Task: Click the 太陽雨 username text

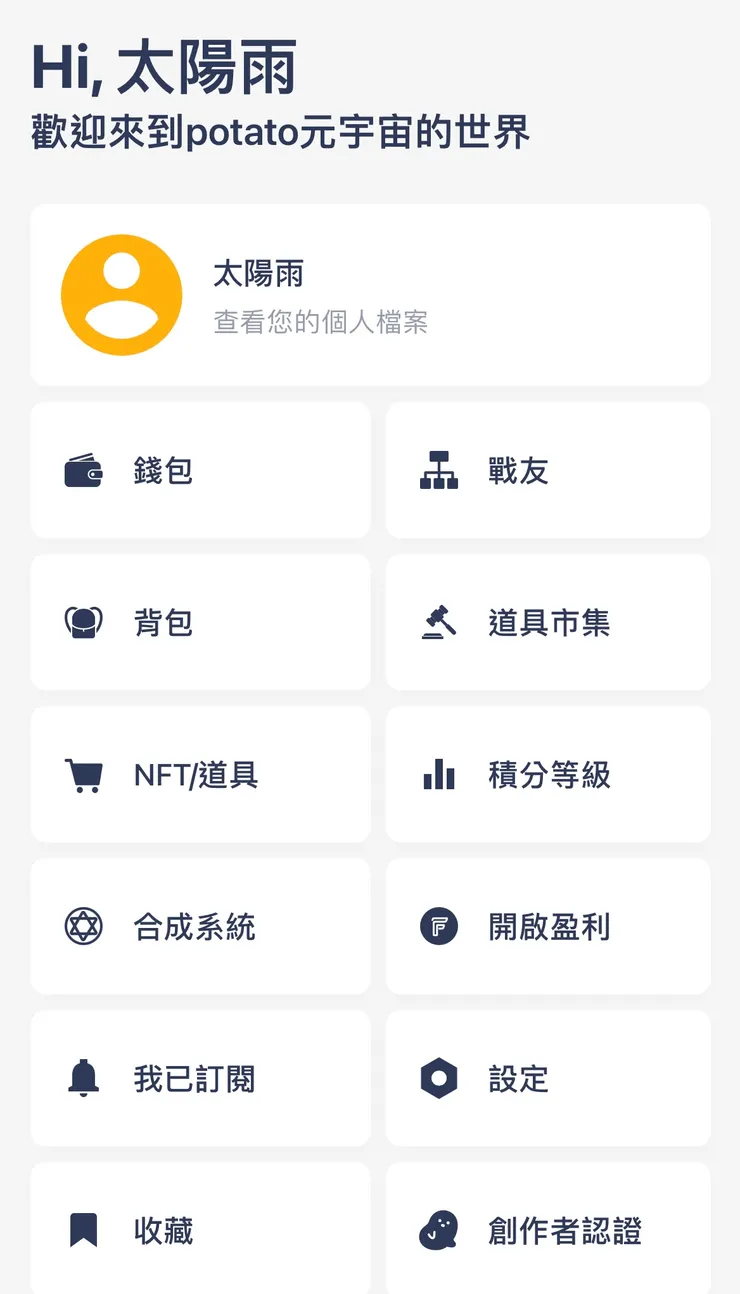Action: 258,272
